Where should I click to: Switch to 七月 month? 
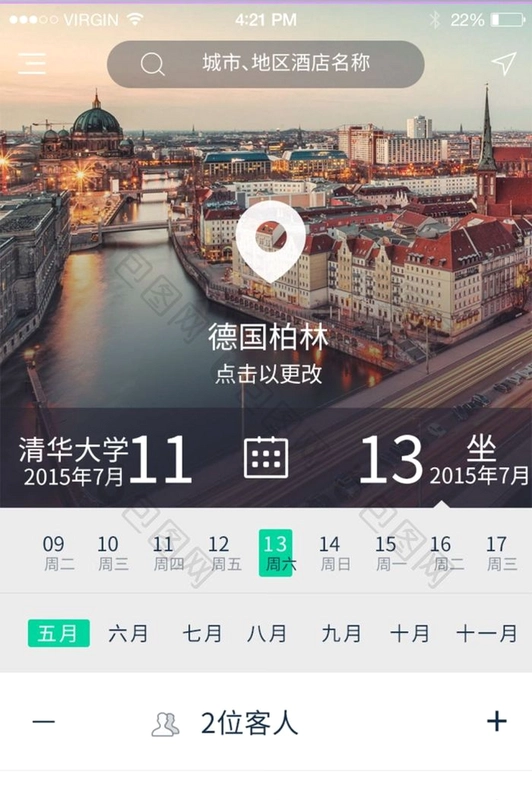coord(202,634)
